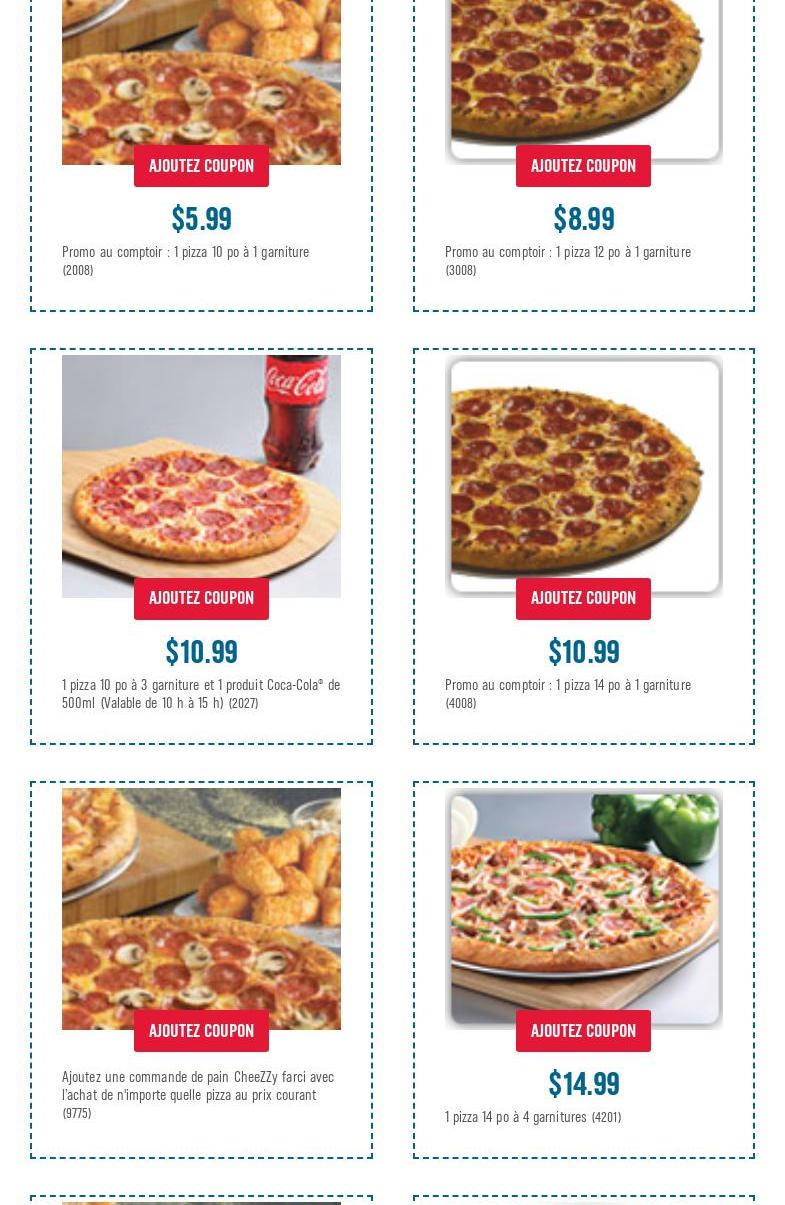785x1205 pixels.
Task: Add the pizza and Coca-Cola $10.99 coupon
Action: 201,598
